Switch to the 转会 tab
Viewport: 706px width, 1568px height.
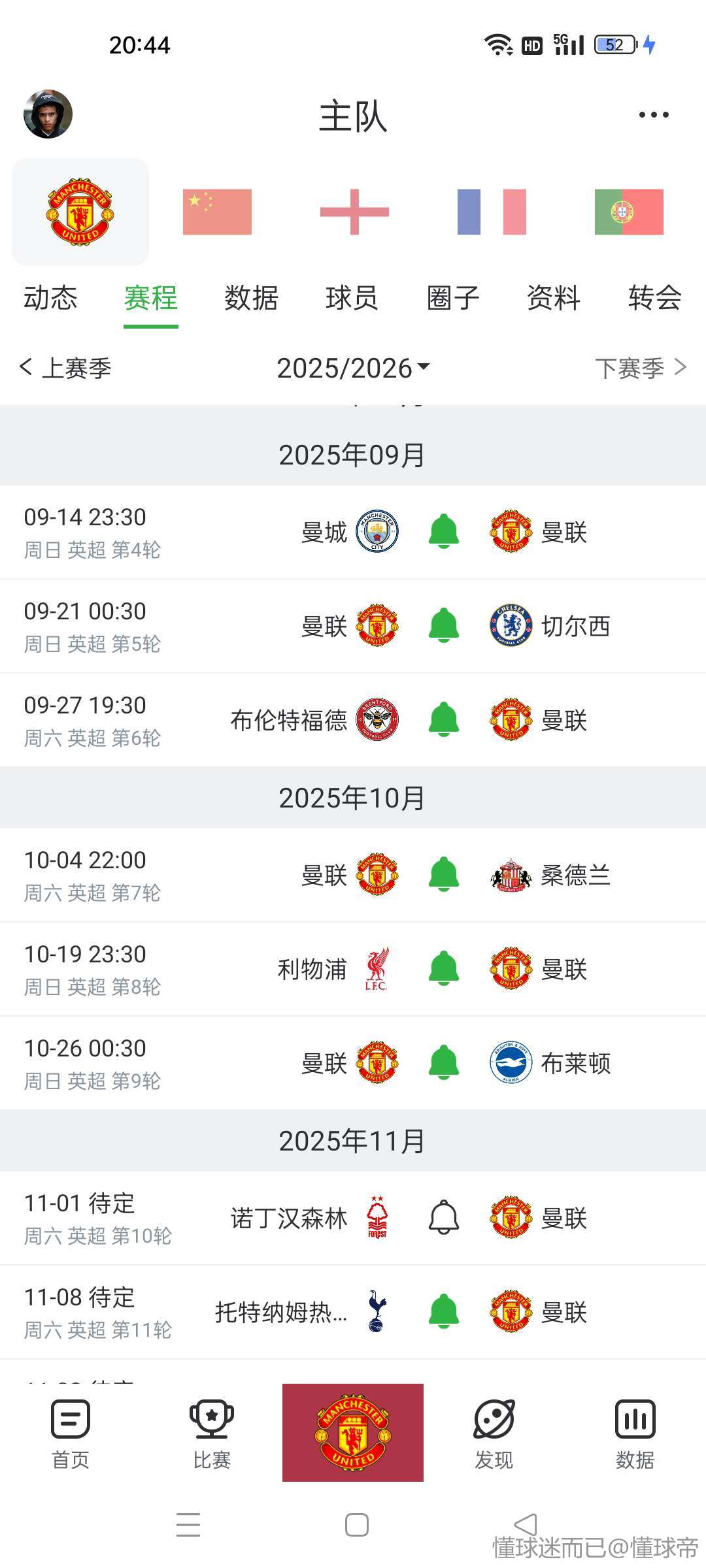tap(655, 298)
